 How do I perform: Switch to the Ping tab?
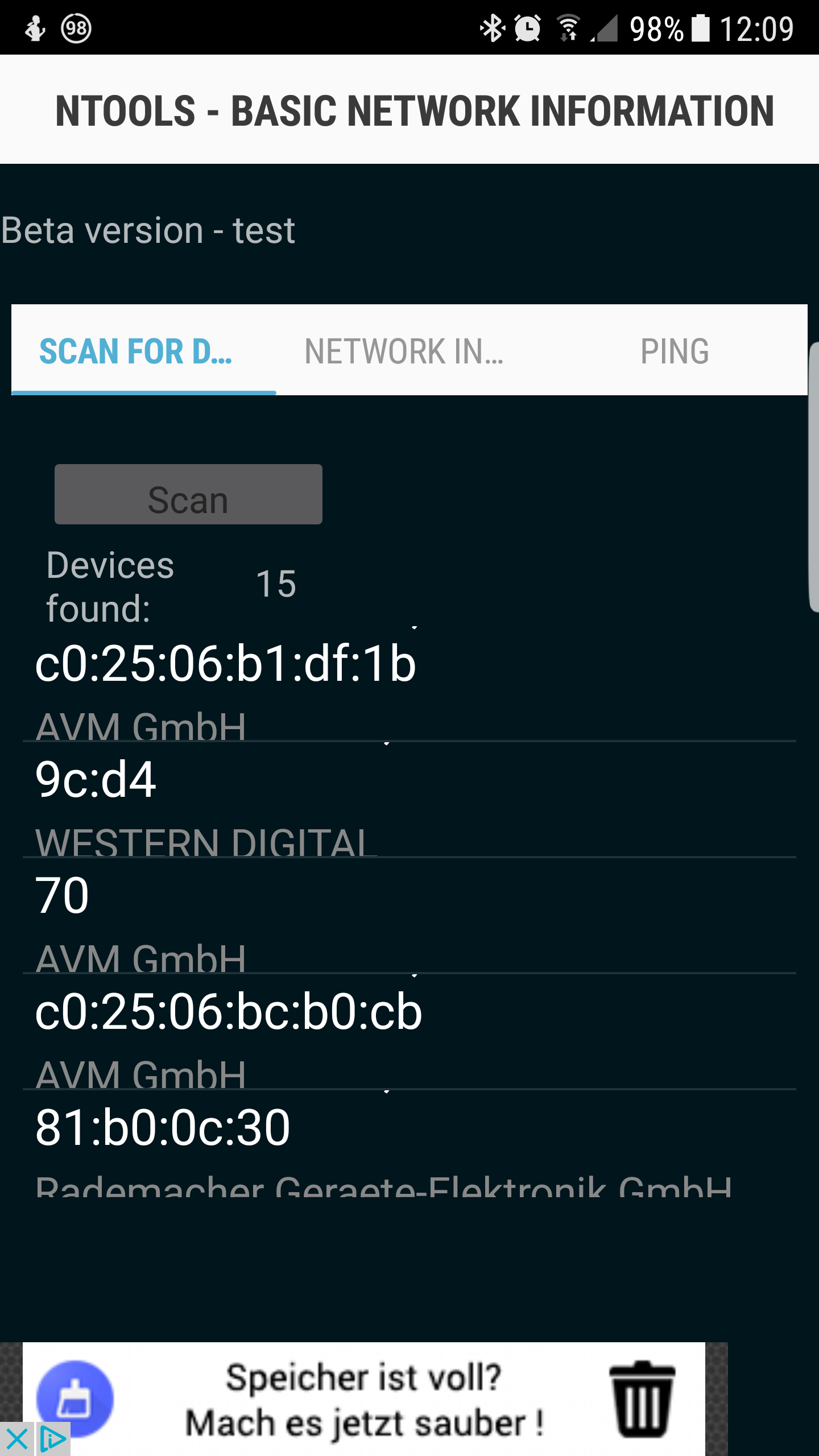click(x=675, y=351)
